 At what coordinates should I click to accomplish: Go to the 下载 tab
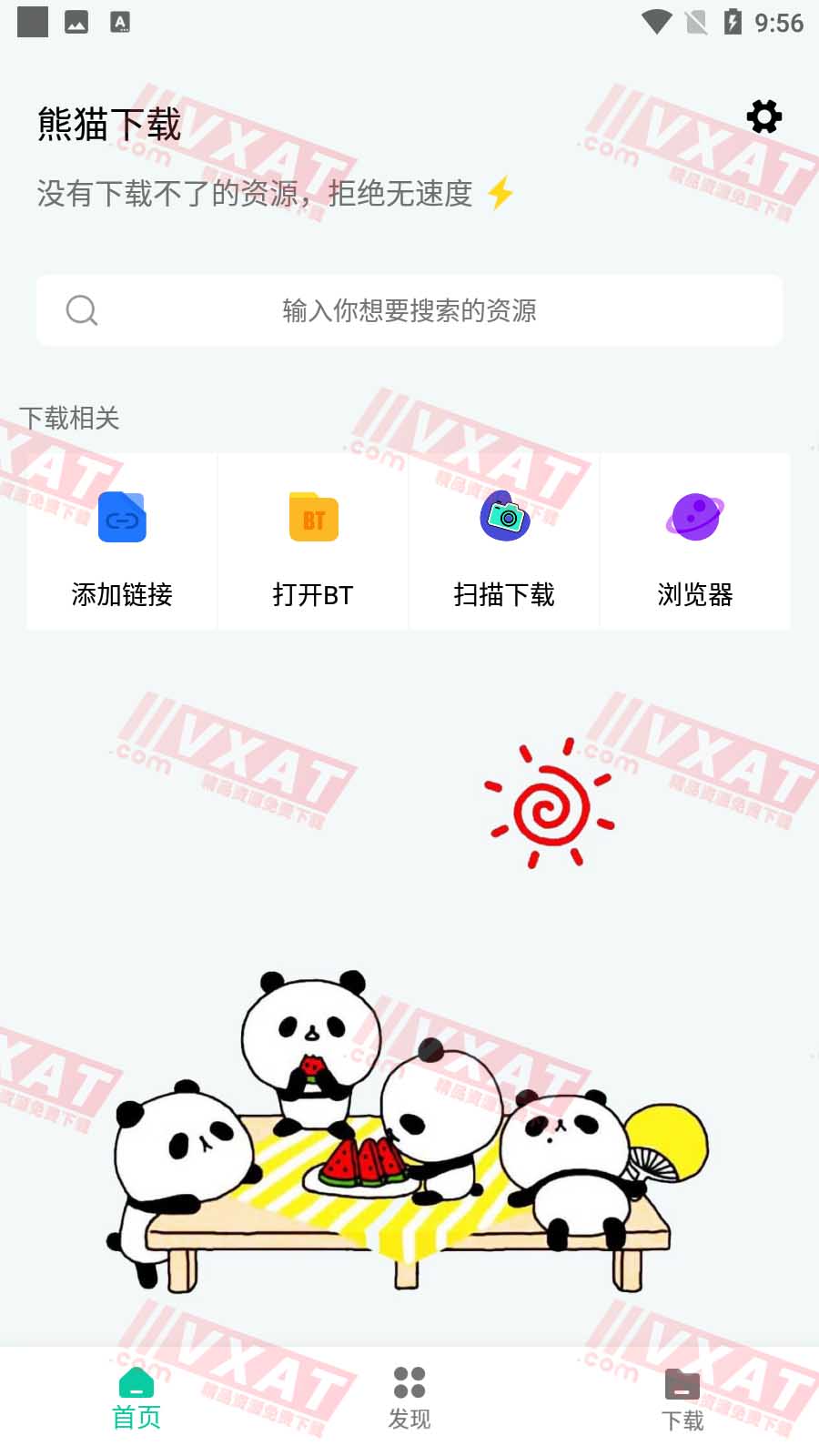682,1400
